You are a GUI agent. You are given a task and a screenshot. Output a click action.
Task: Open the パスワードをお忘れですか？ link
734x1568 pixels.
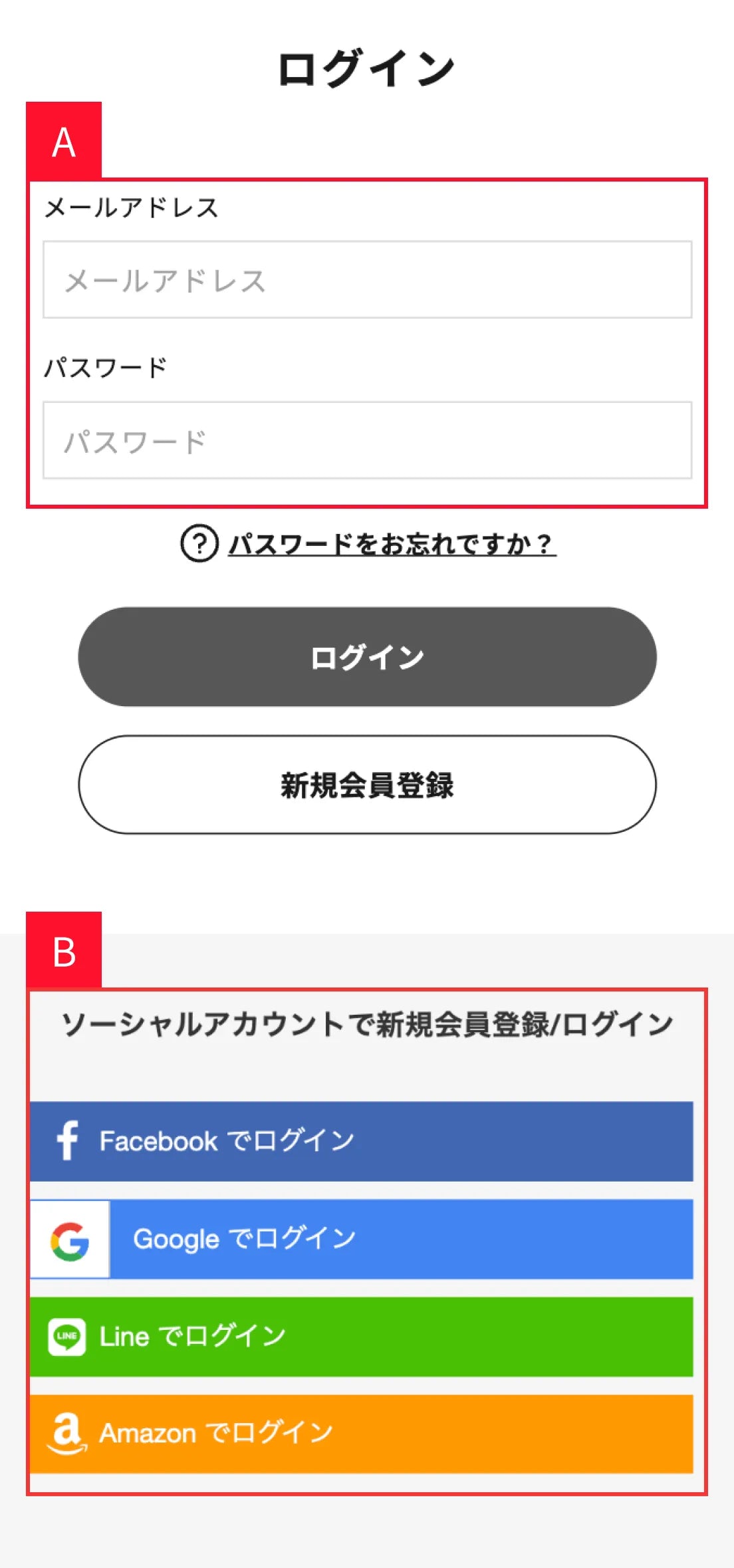(x=392, y=543)
